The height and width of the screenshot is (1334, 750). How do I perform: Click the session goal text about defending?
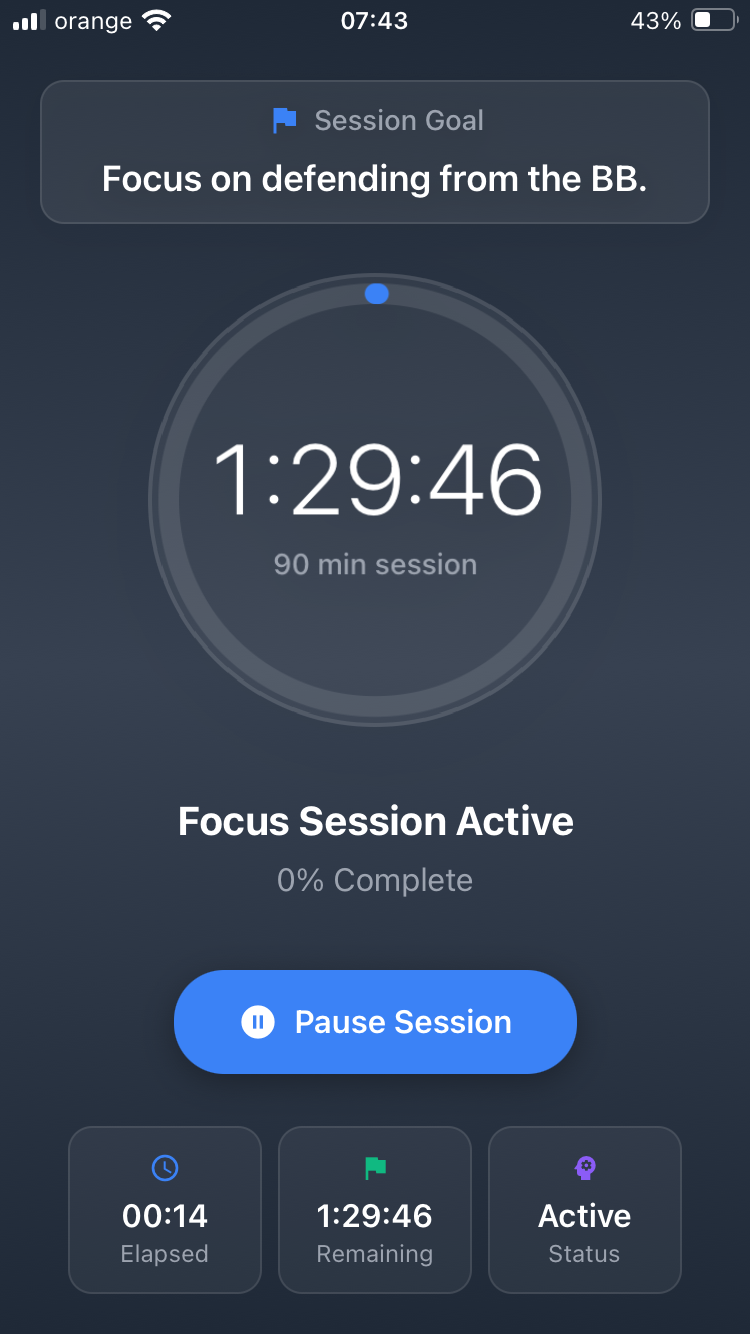(x=375, y=179)
